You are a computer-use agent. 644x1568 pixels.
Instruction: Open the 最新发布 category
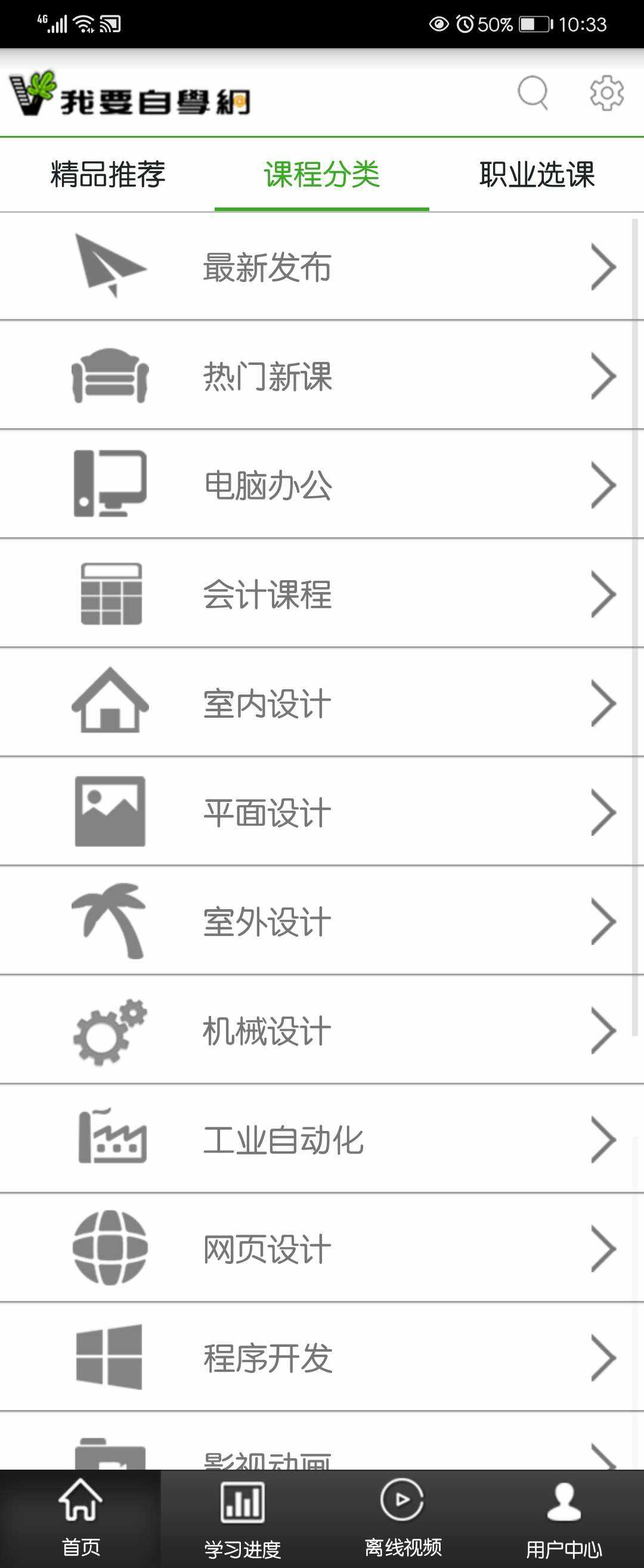click(321, 267)
